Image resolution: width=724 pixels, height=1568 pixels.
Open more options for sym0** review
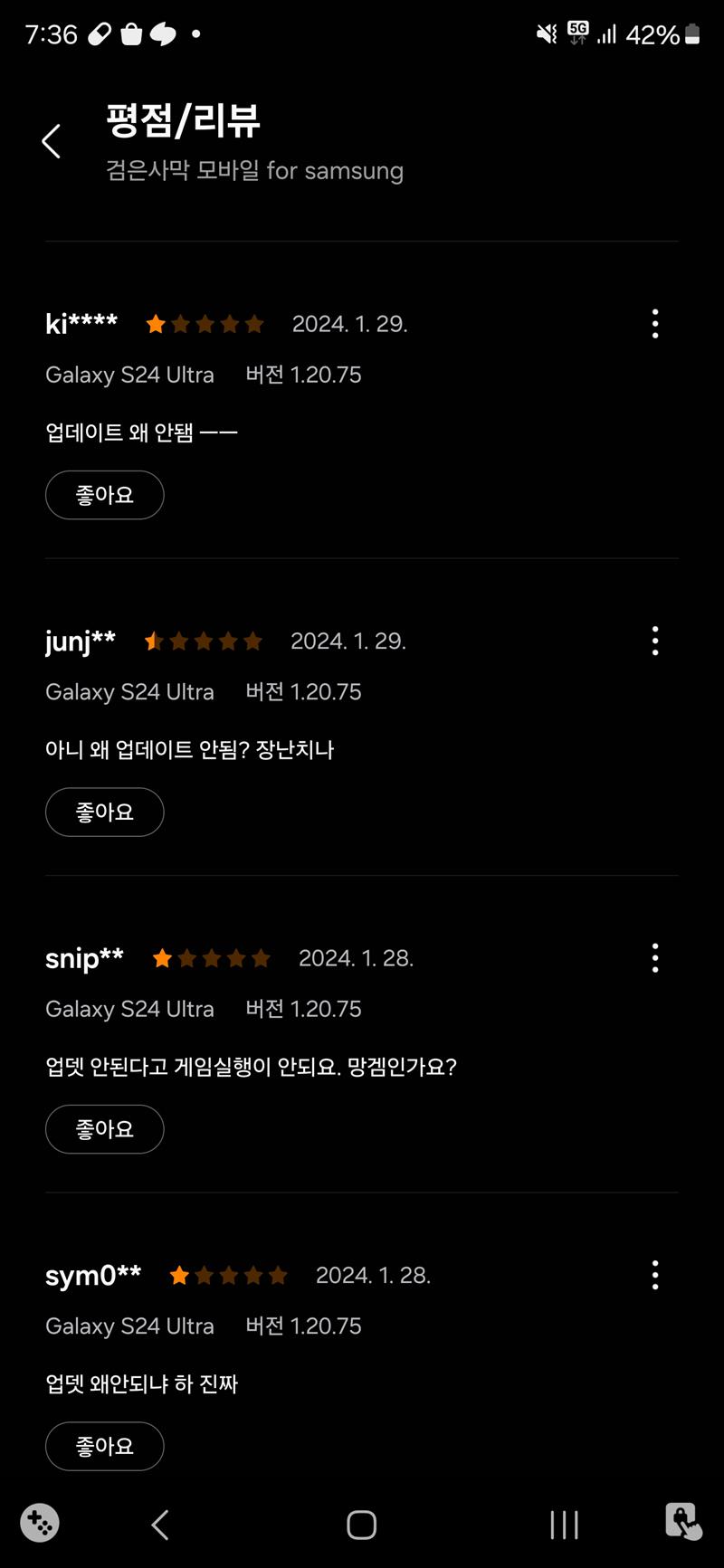(655, 1276)
